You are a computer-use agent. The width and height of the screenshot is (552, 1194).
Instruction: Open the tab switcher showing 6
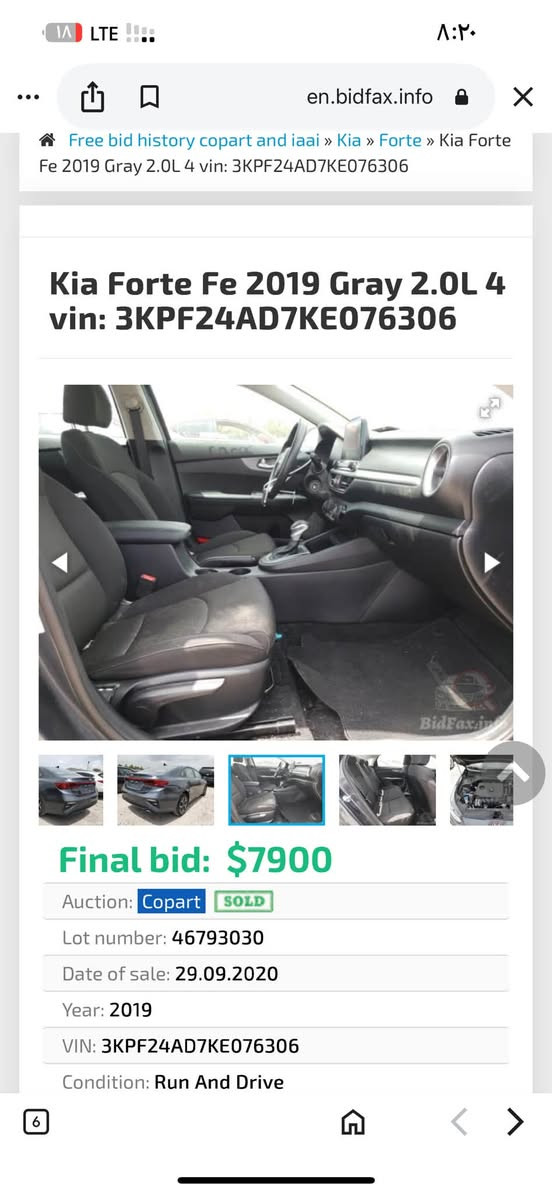click(x=36, y=1122)
